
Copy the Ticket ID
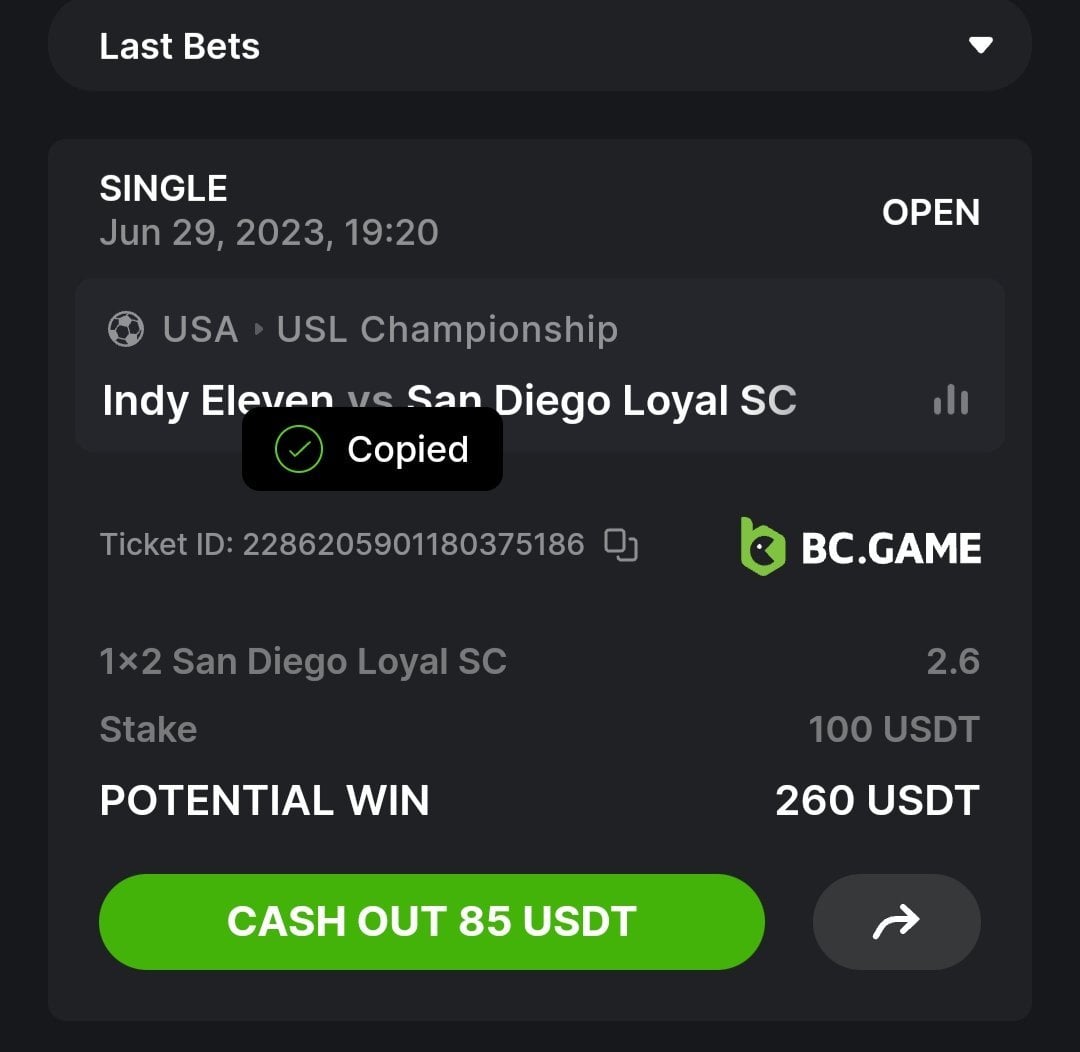[x=621, y=545]
